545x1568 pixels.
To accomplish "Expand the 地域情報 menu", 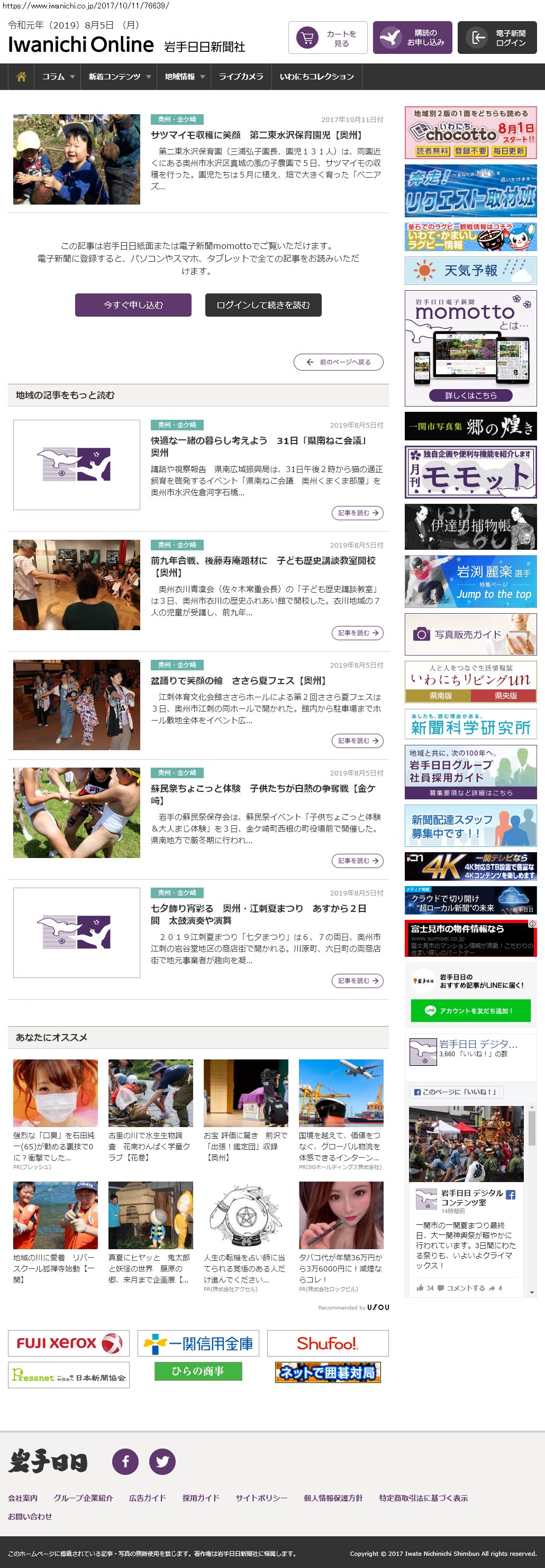I will [x=184, y=77].
